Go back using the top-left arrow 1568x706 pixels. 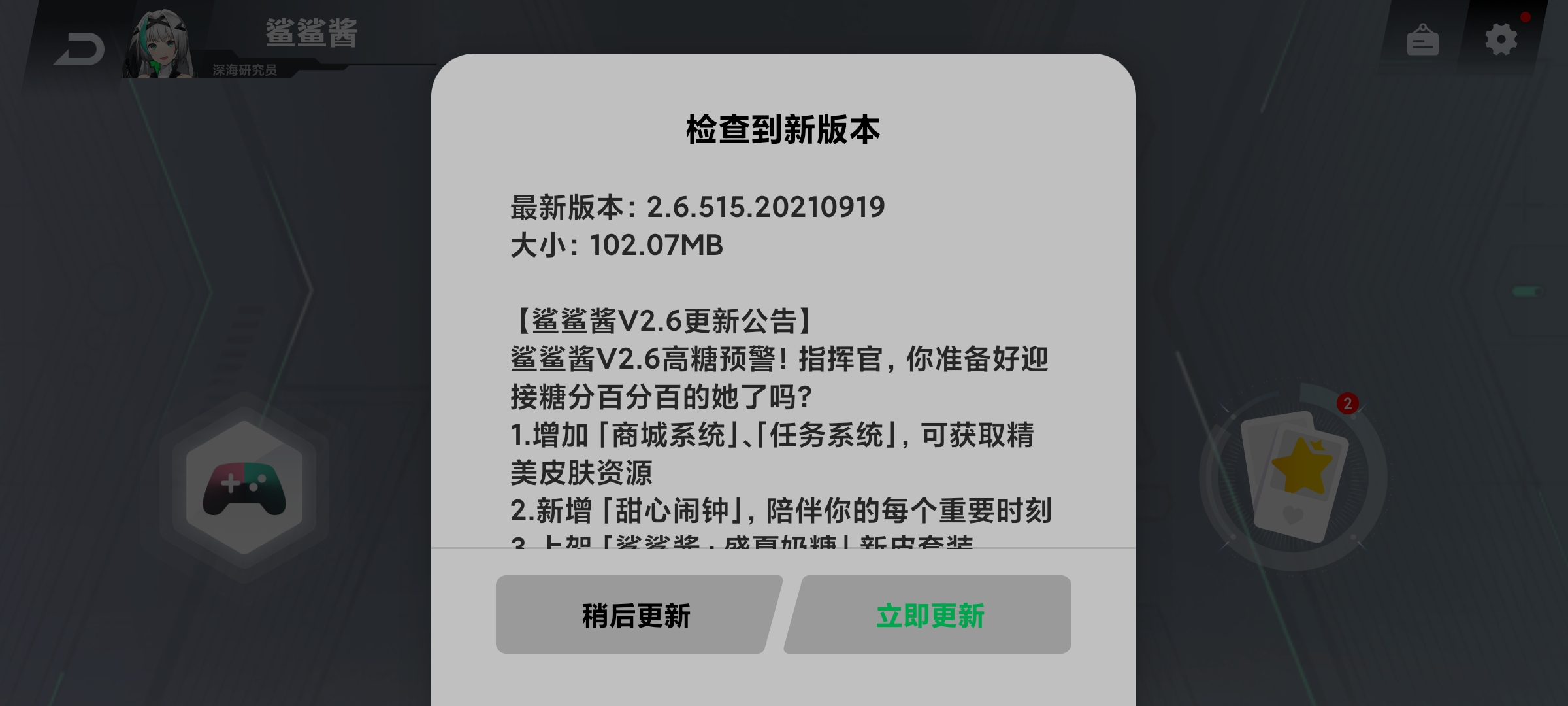pos(79,49)
